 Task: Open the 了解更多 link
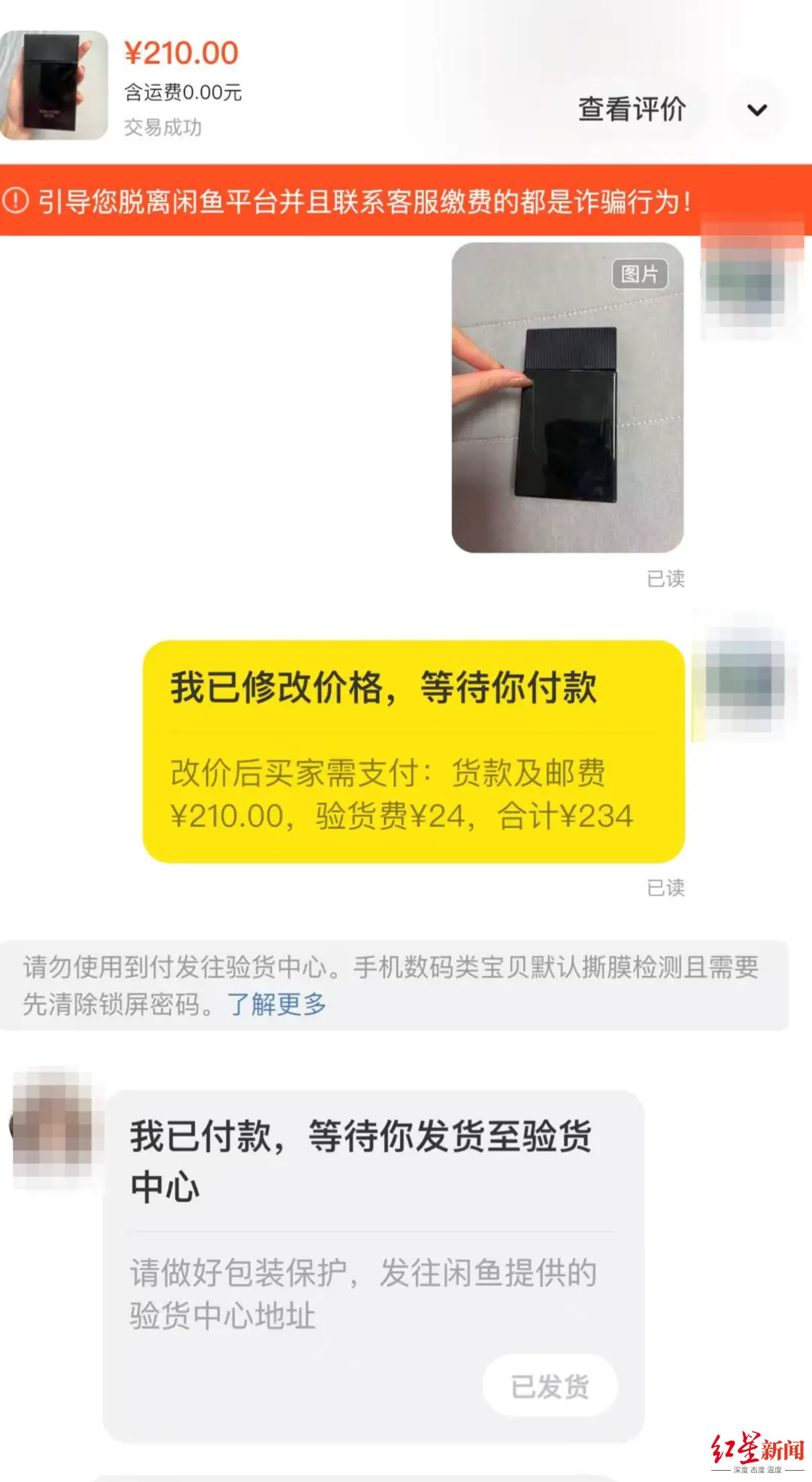click(277, 1005)
